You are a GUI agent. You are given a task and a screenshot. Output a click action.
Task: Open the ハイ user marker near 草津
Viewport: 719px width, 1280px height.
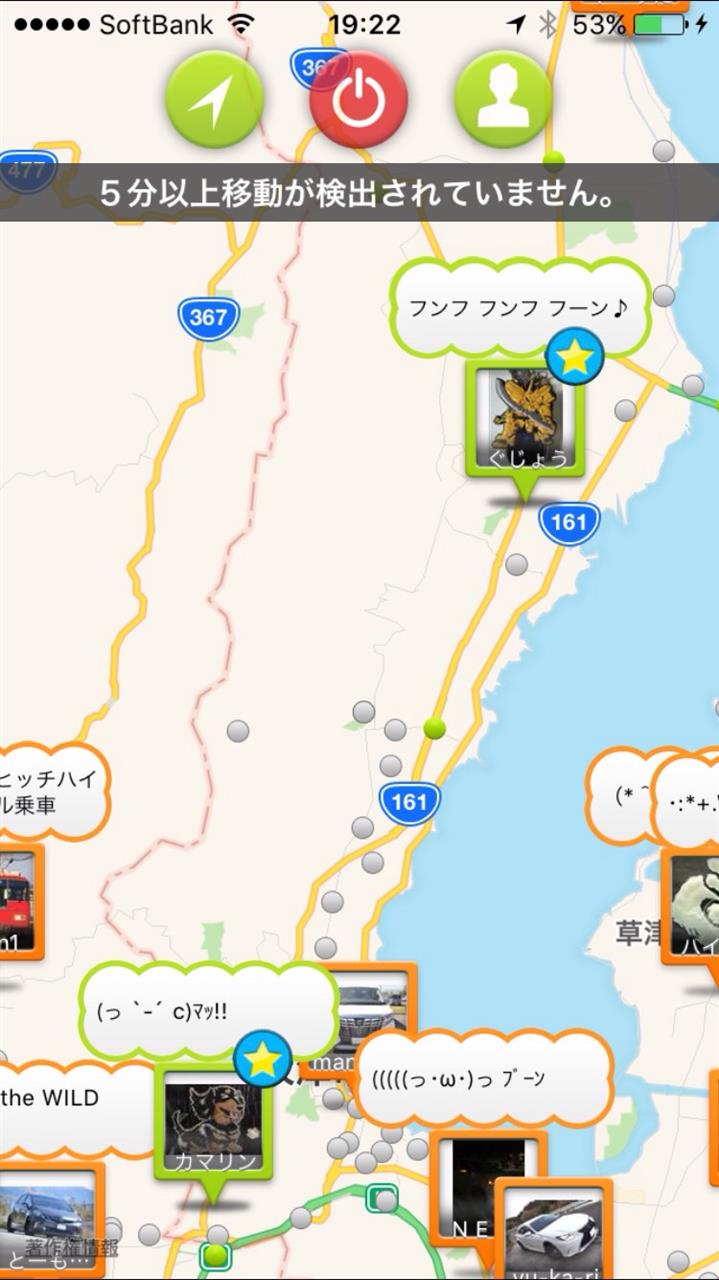[692, 905]
